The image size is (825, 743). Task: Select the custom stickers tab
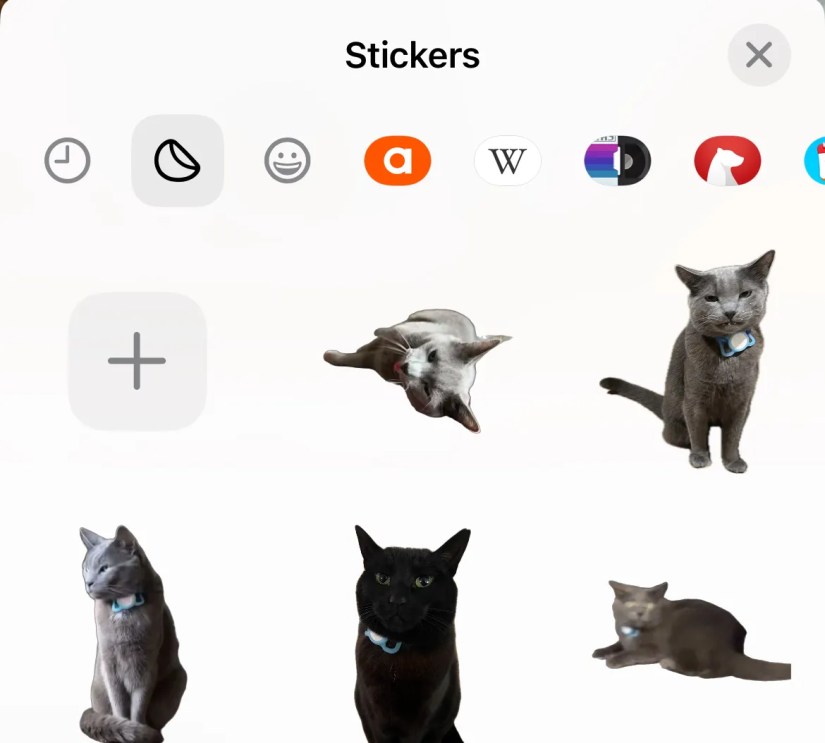(x=177, y=161)
